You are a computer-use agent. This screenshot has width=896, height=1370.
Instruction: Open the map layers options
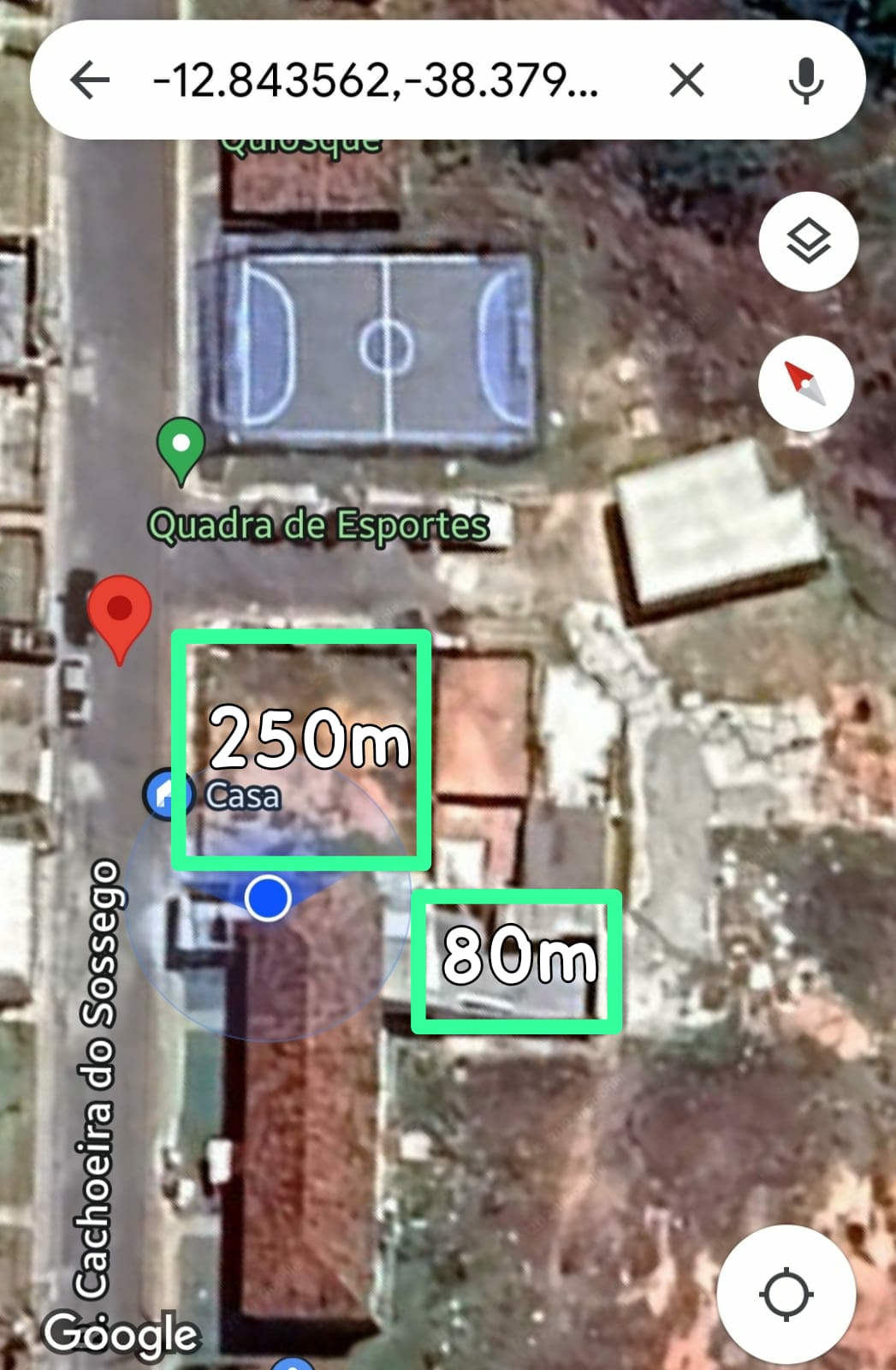[x=808, y=241]
